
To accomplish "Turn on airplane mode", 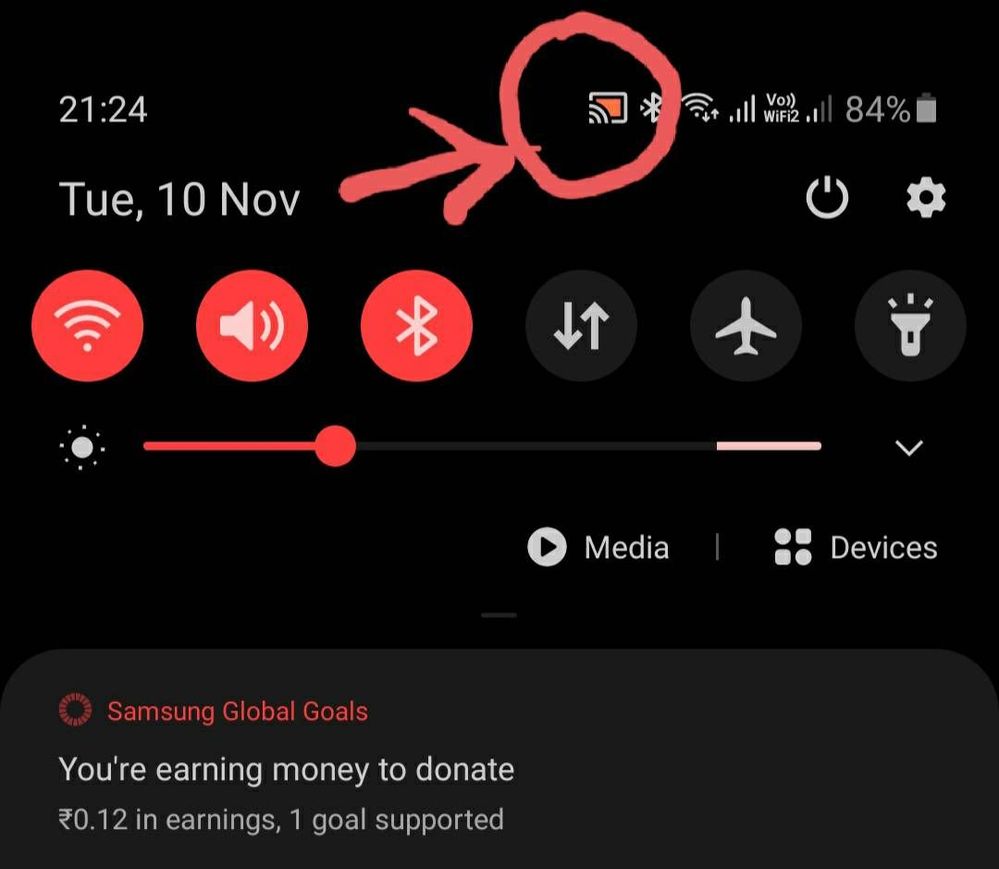I will tap(745, 326).
